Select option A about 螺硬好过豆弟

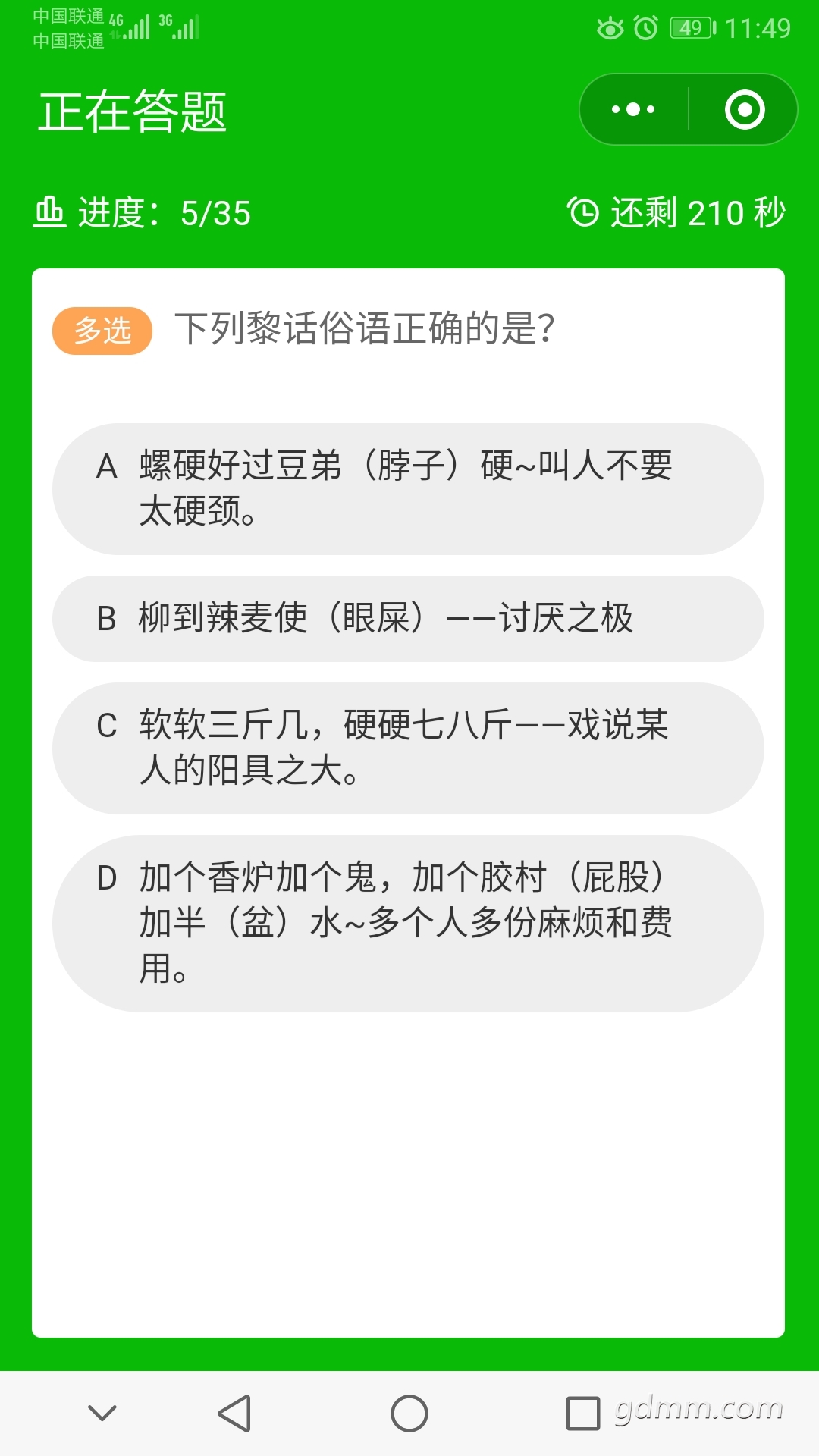pos(408,489)
